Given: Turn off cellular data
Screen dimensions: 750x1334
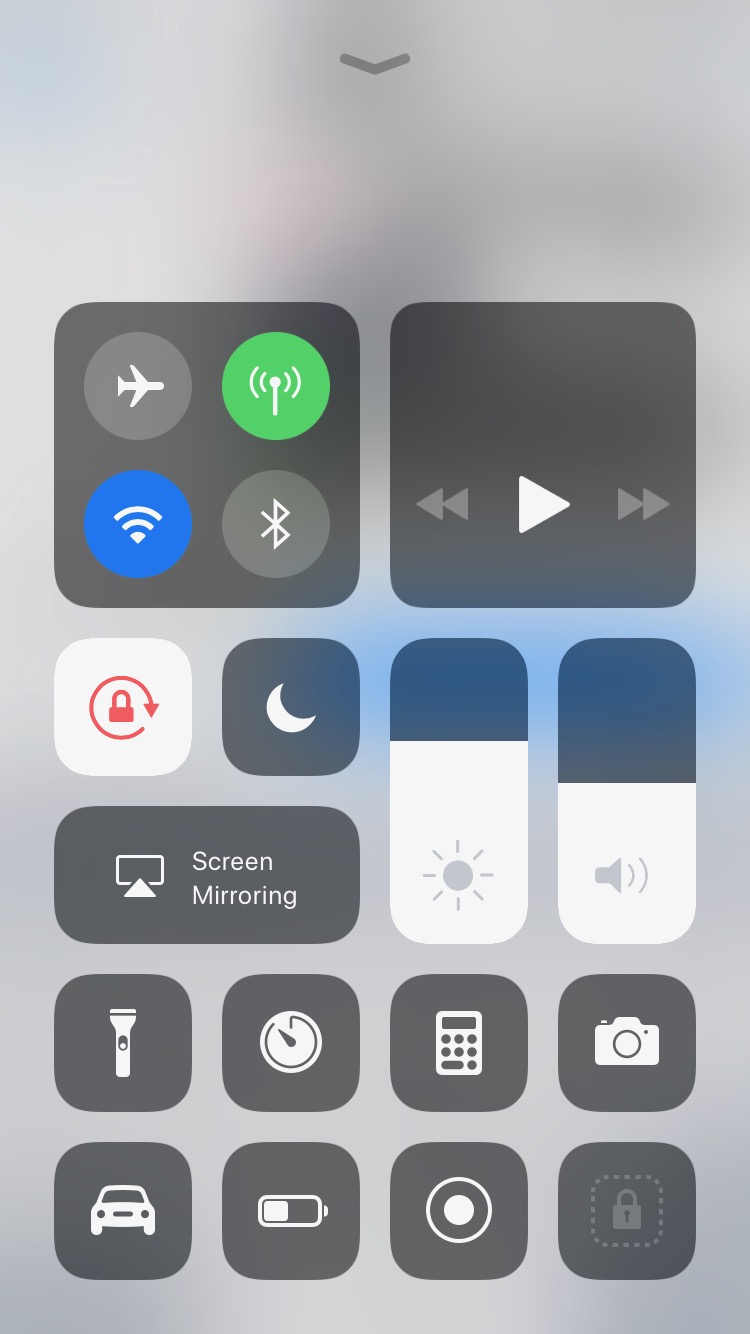Looking at the screenshot, I should tap(276, 386).
